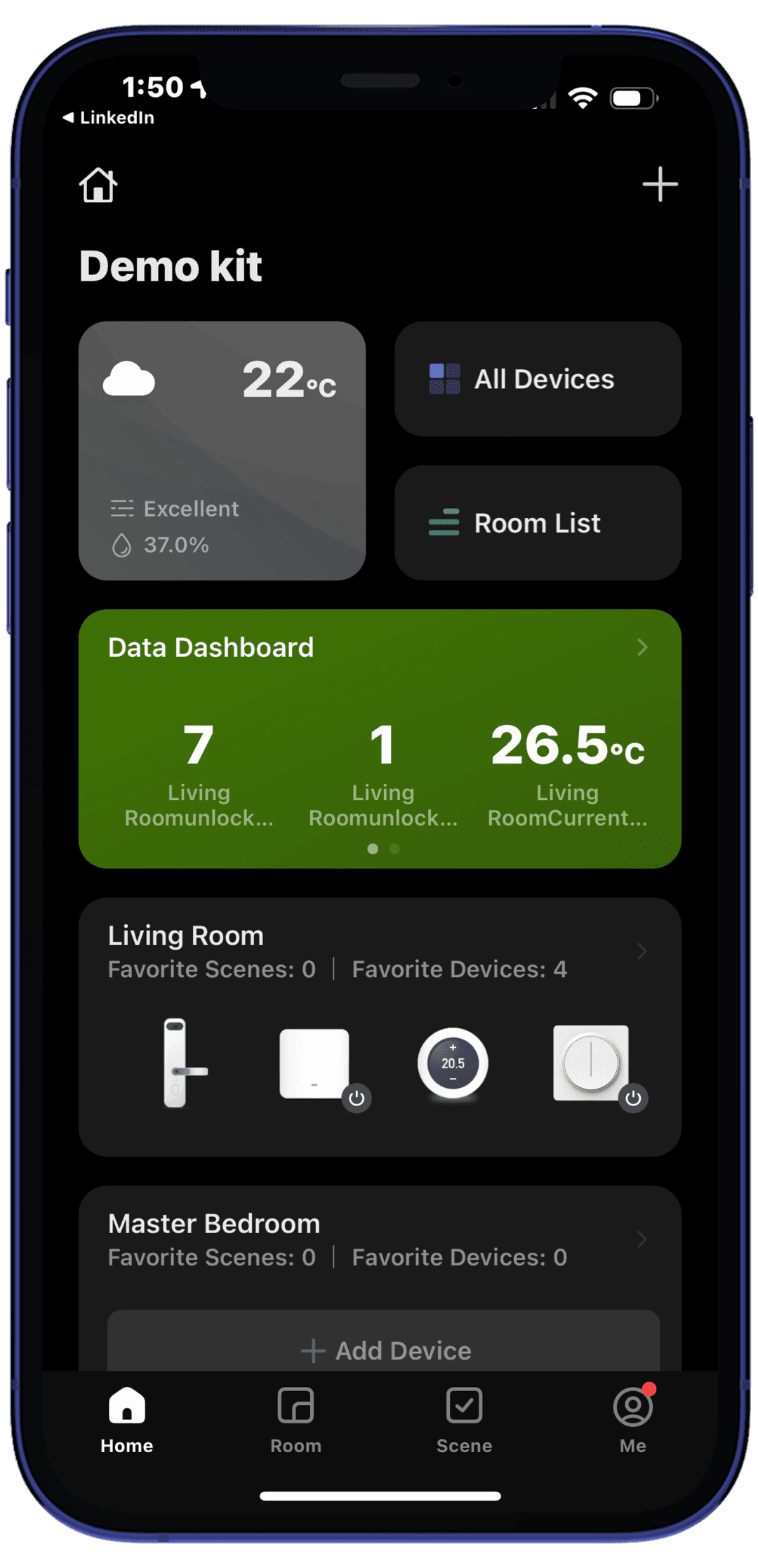The width and height of the screenshot is (758, 1568).
Task: Toggle power on the dimmer knob device
Action: (633, 1098)
